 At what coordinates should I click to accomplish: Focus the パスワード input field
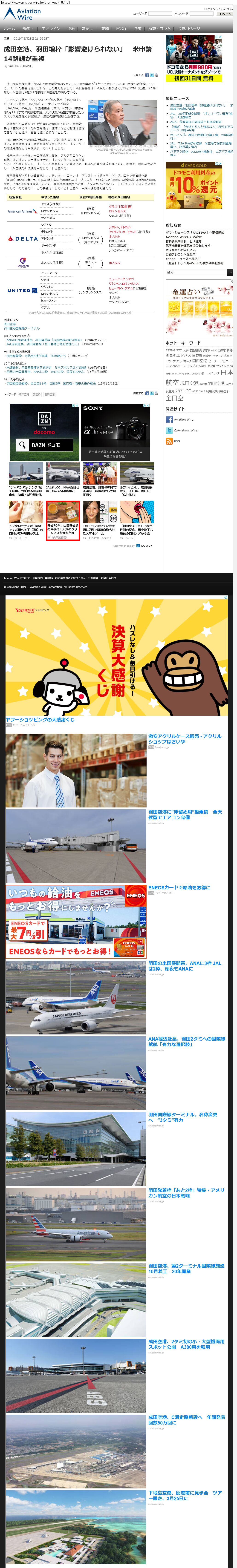click(202, 13)
